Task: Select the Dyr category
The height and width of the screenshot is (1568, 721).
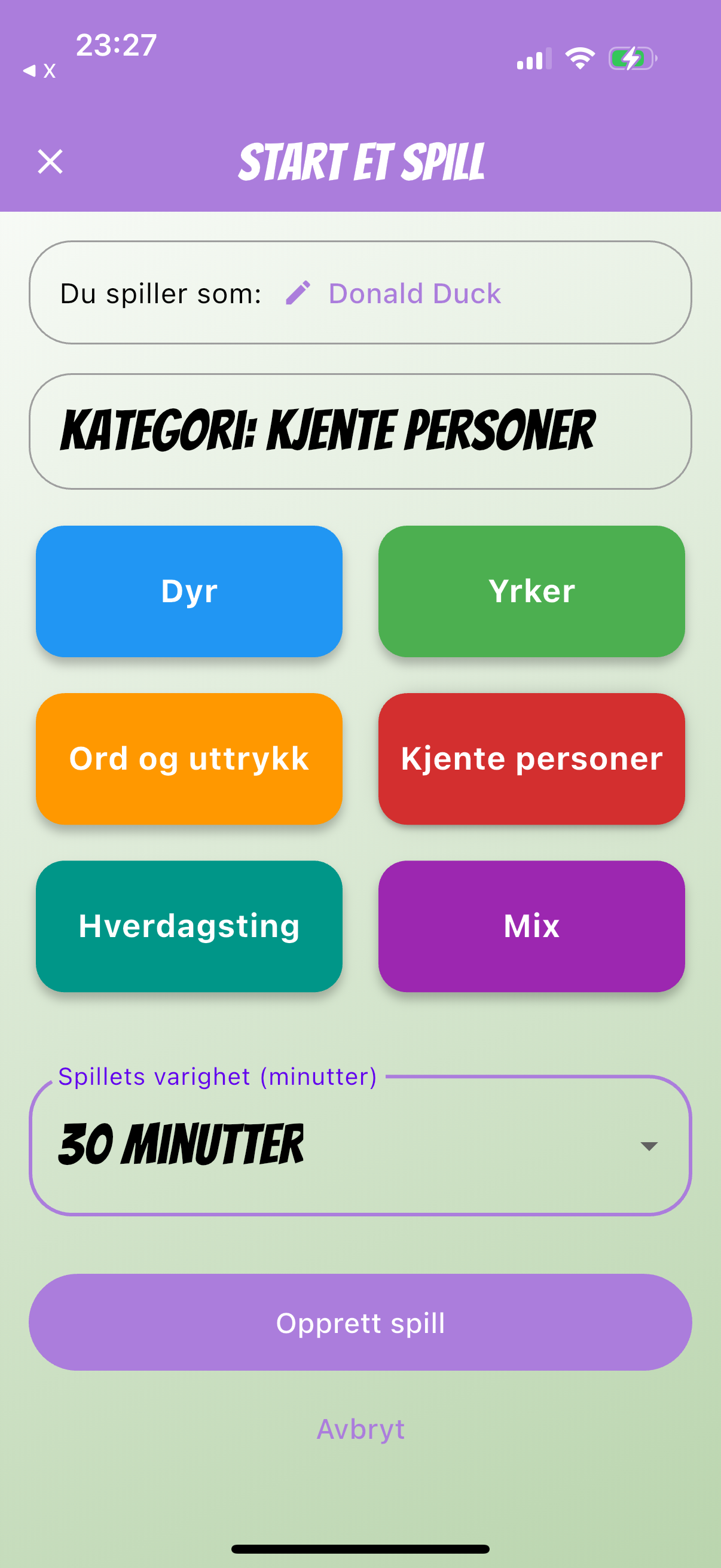Action: click(188, 591)
